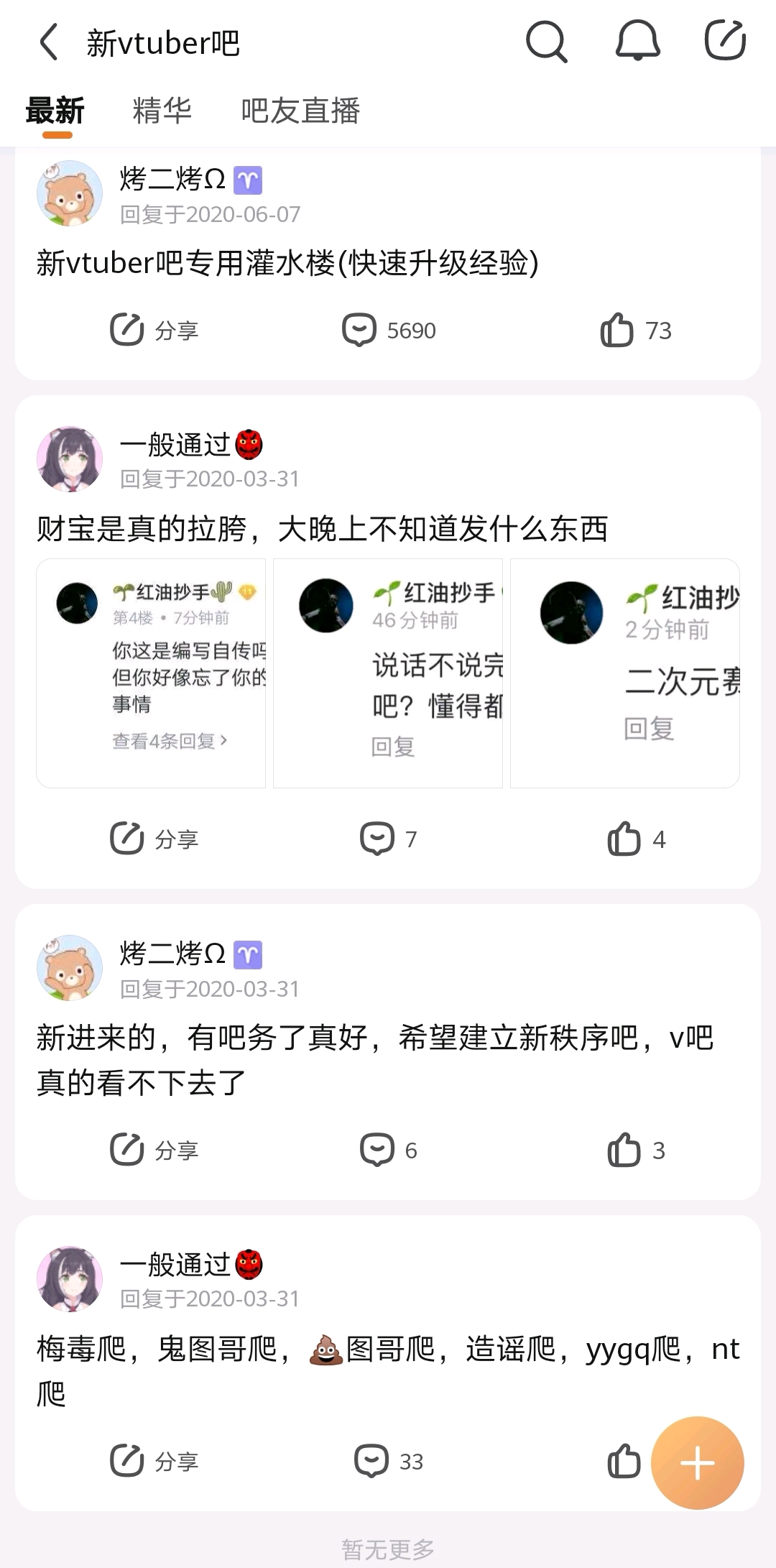
Task: Open the post 新进来的，有吧务了真好
Action: [374, 1059]
